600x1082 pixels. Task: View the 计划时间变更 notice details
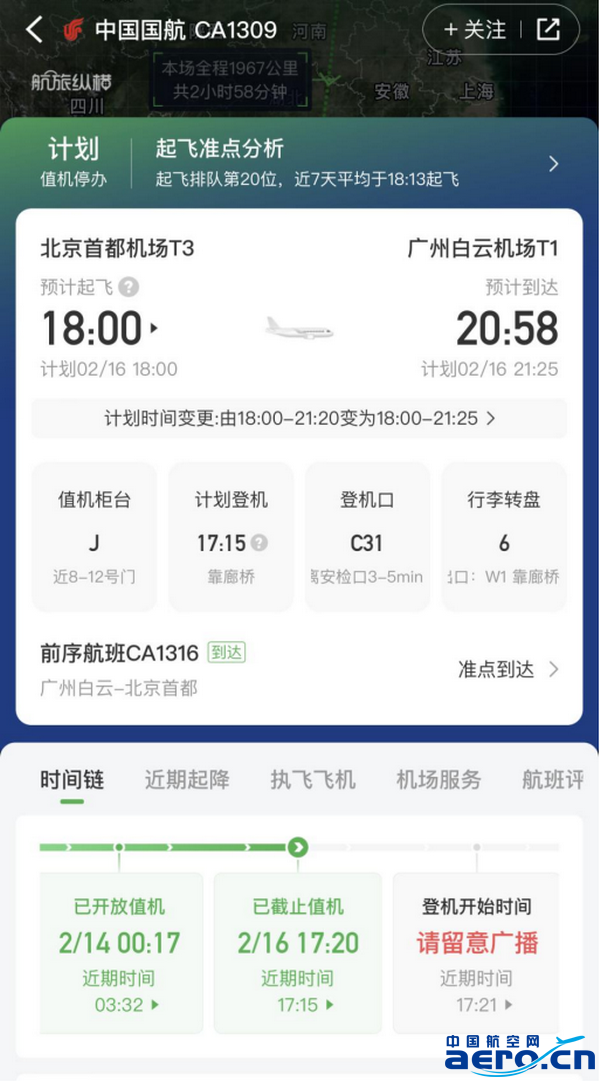pyautogui.click(x=299, y=418)
